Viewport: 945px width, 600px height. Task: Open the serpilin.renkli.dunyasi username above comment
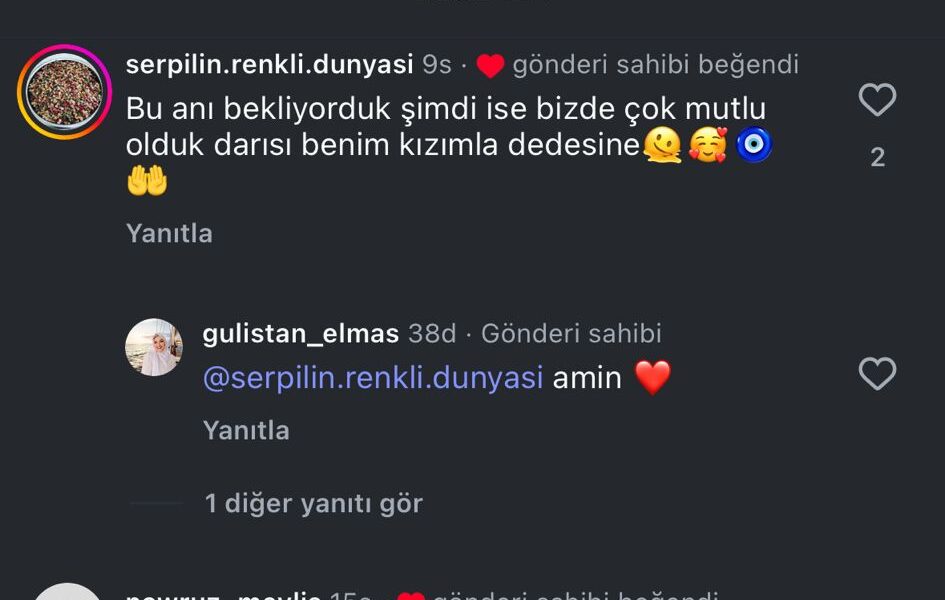(x=269, y=65)
